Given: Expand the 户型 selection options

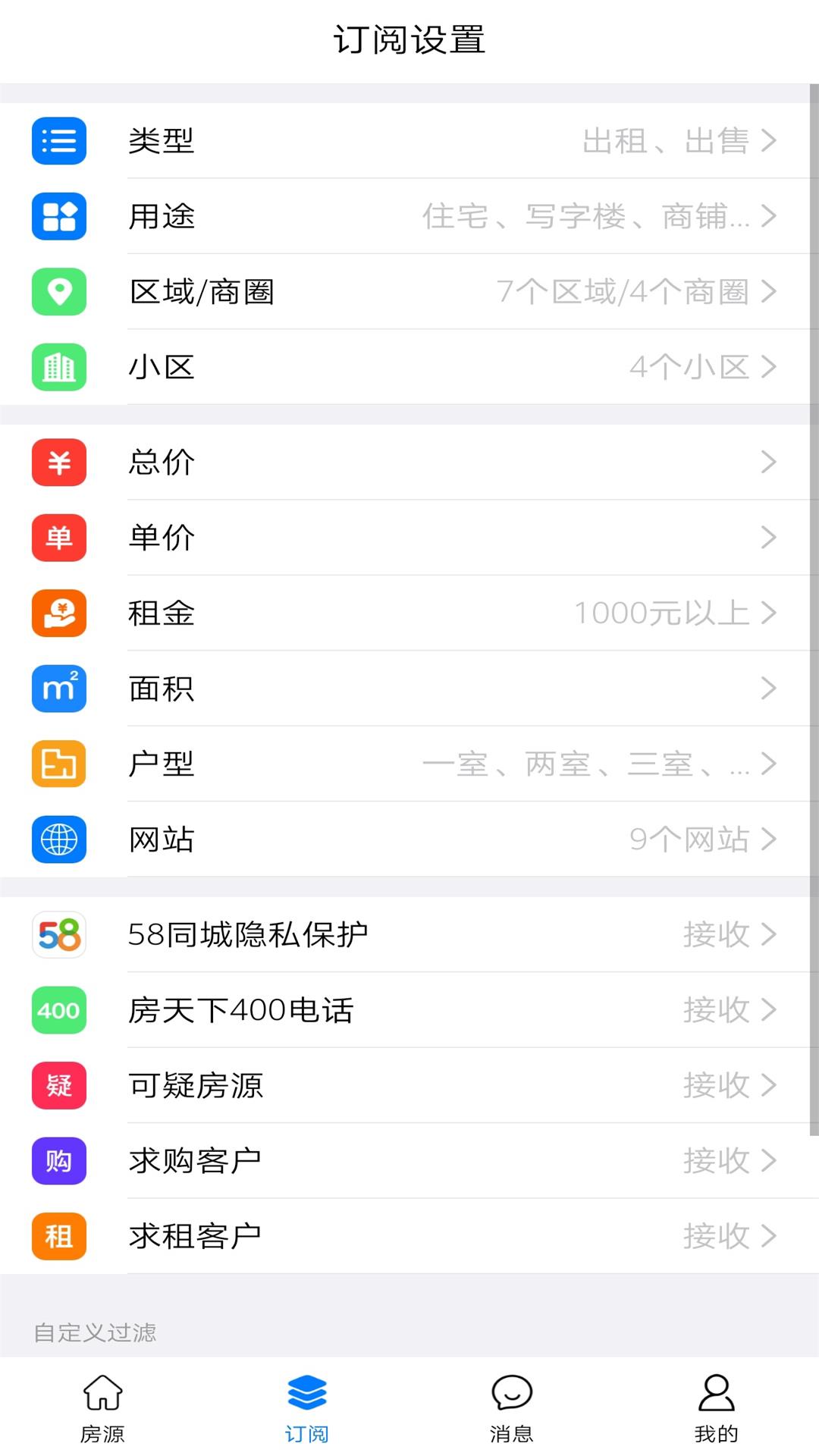Looking at the screenshot, I should click(x=771, y=764).
